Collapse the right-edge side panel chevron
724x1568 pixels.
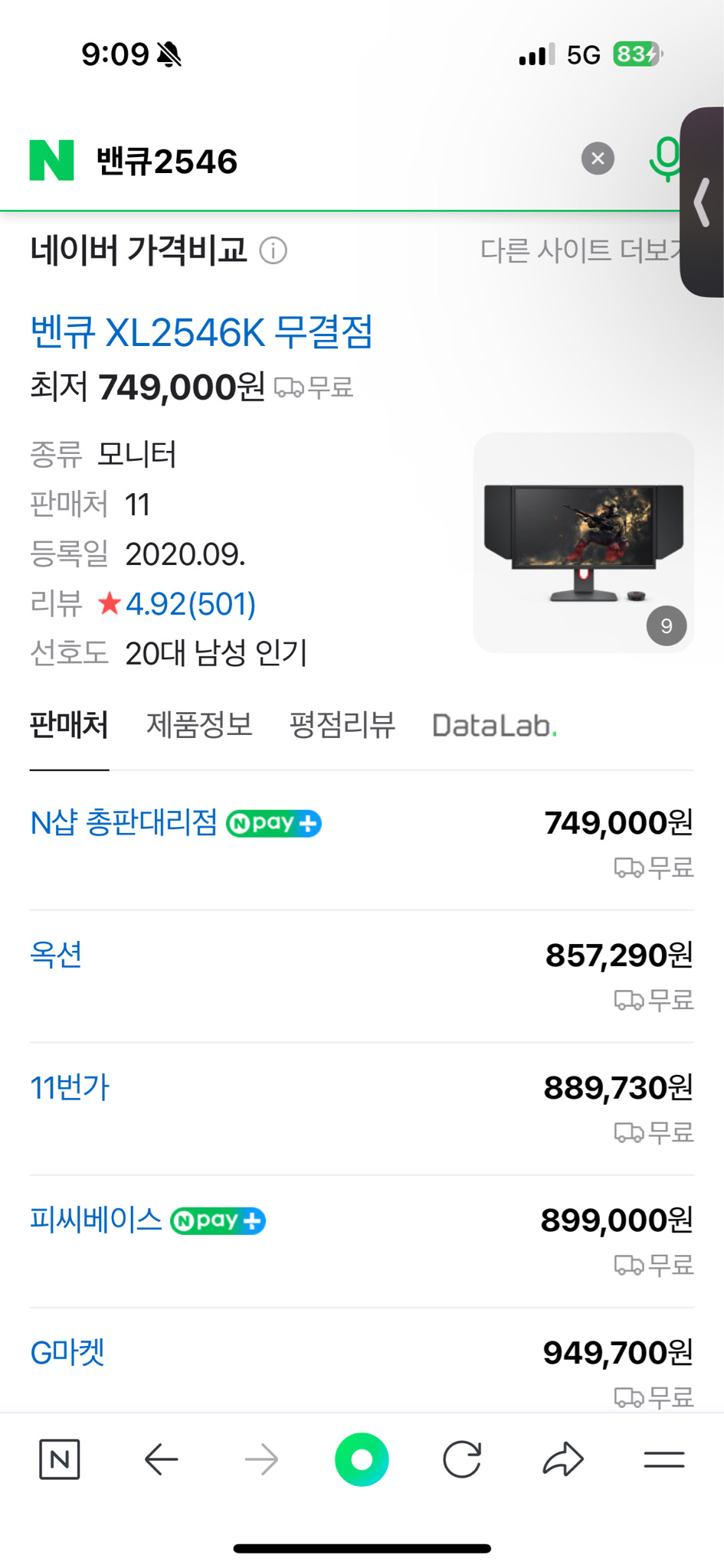tap(702, 201)
